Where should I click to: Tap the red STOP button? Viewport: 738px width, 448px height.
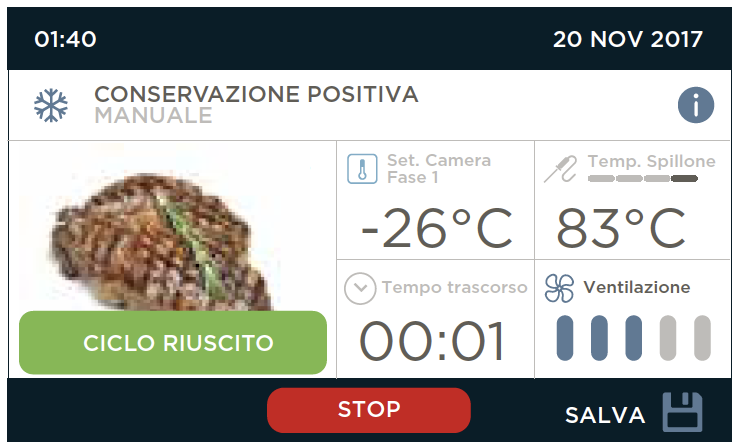[368, 409]
